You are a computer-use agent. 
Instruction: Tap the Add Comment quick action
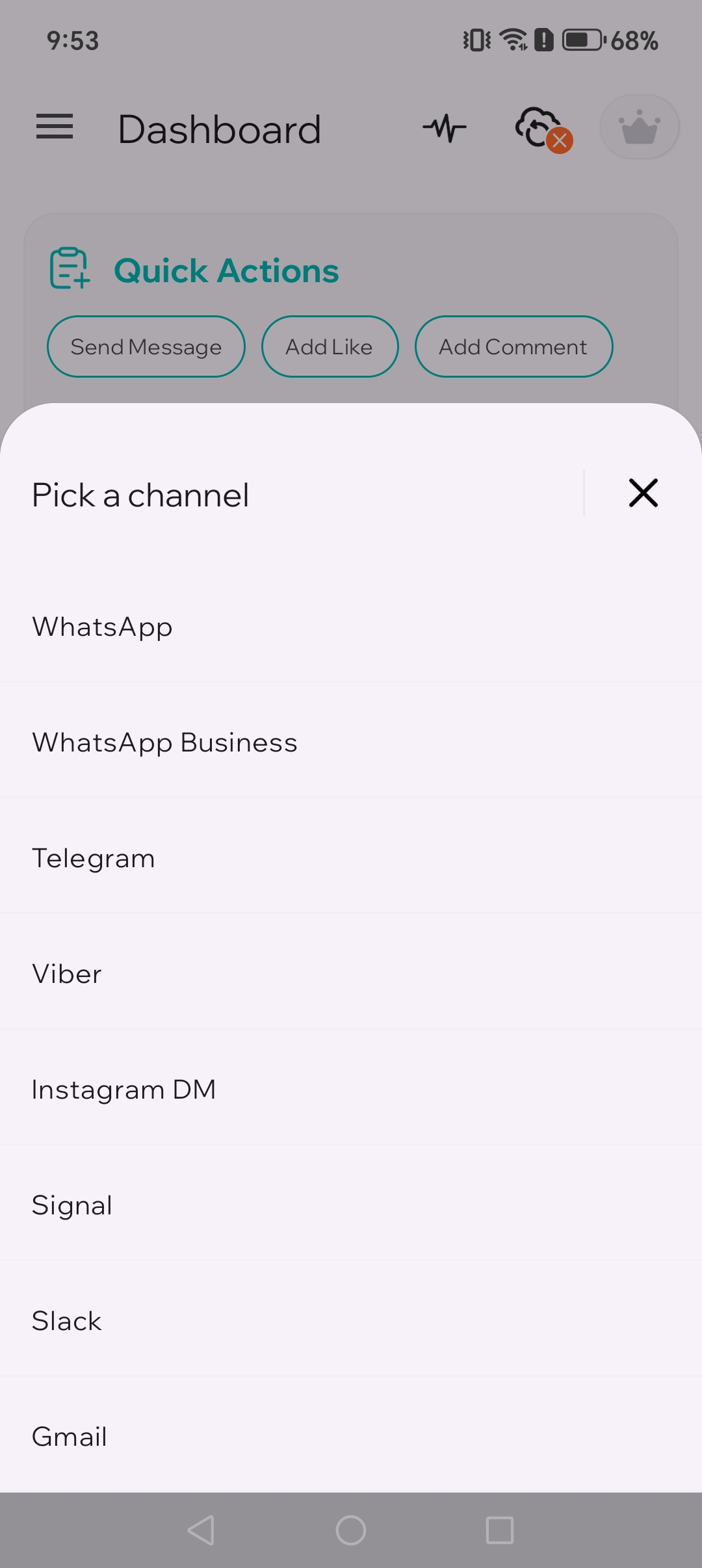click(x=513, y=346)
